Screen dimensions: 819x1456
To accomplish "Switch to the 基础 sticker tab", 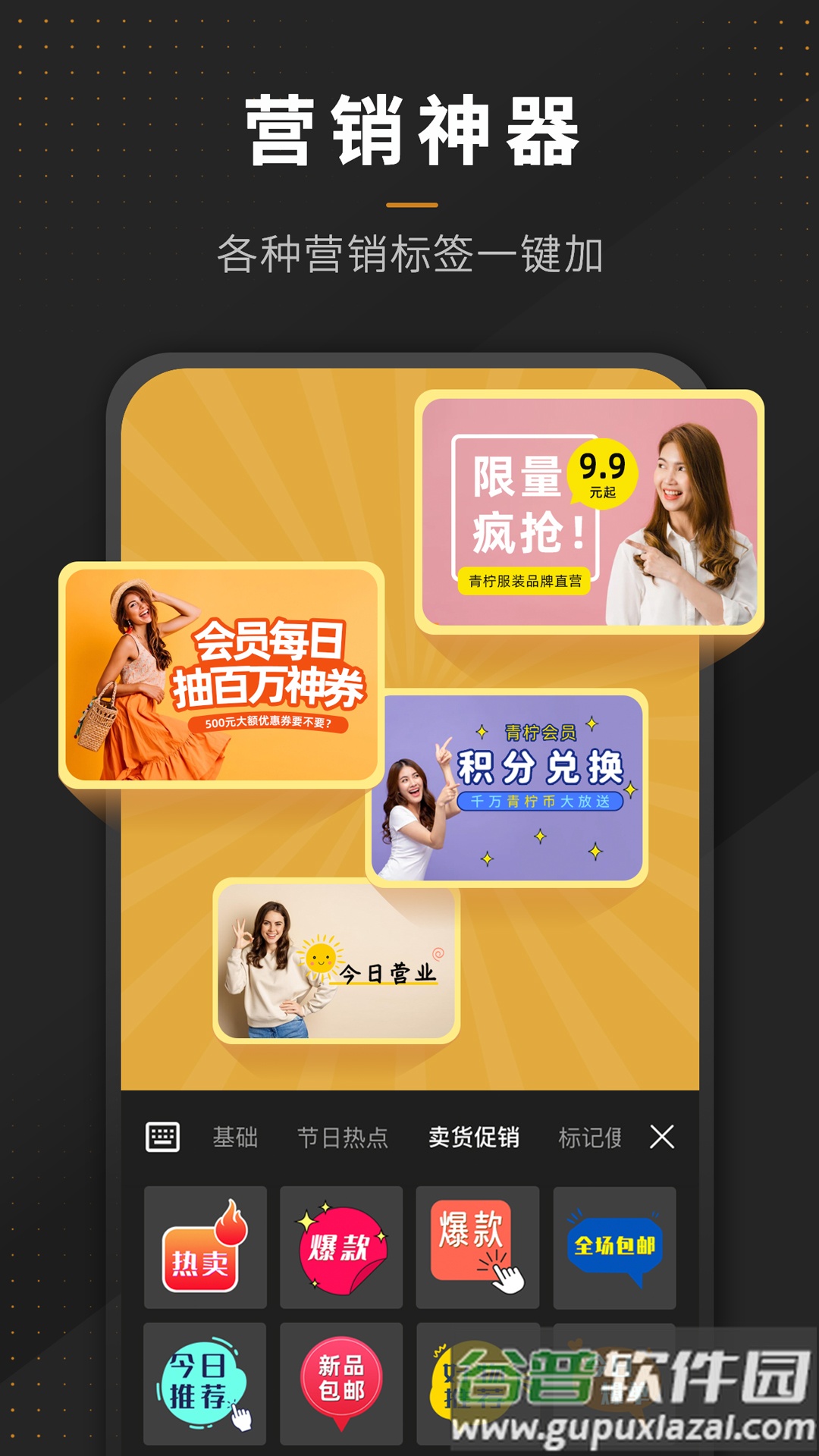I will click(237, 1136).
